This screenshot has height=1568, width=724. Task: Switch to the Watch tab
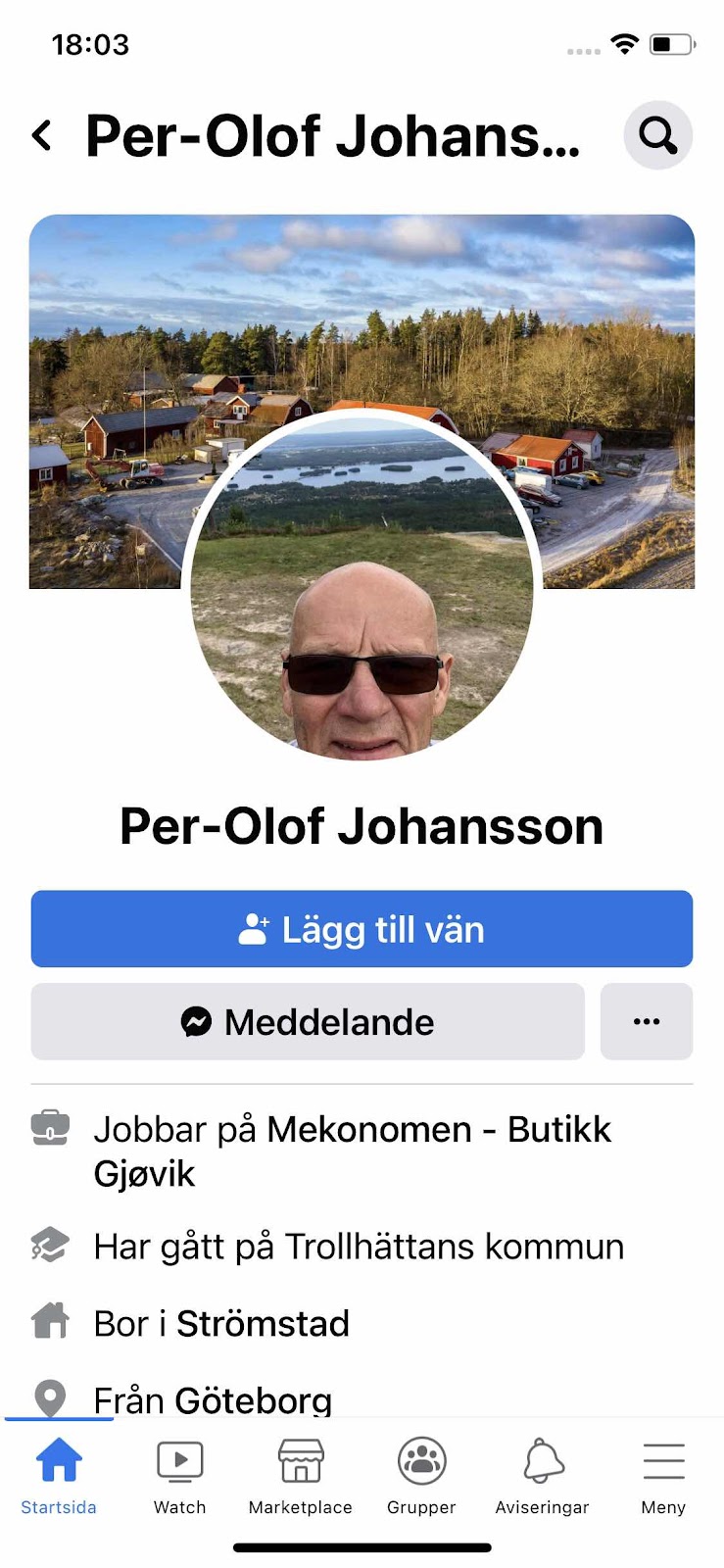click(180, 1475)
